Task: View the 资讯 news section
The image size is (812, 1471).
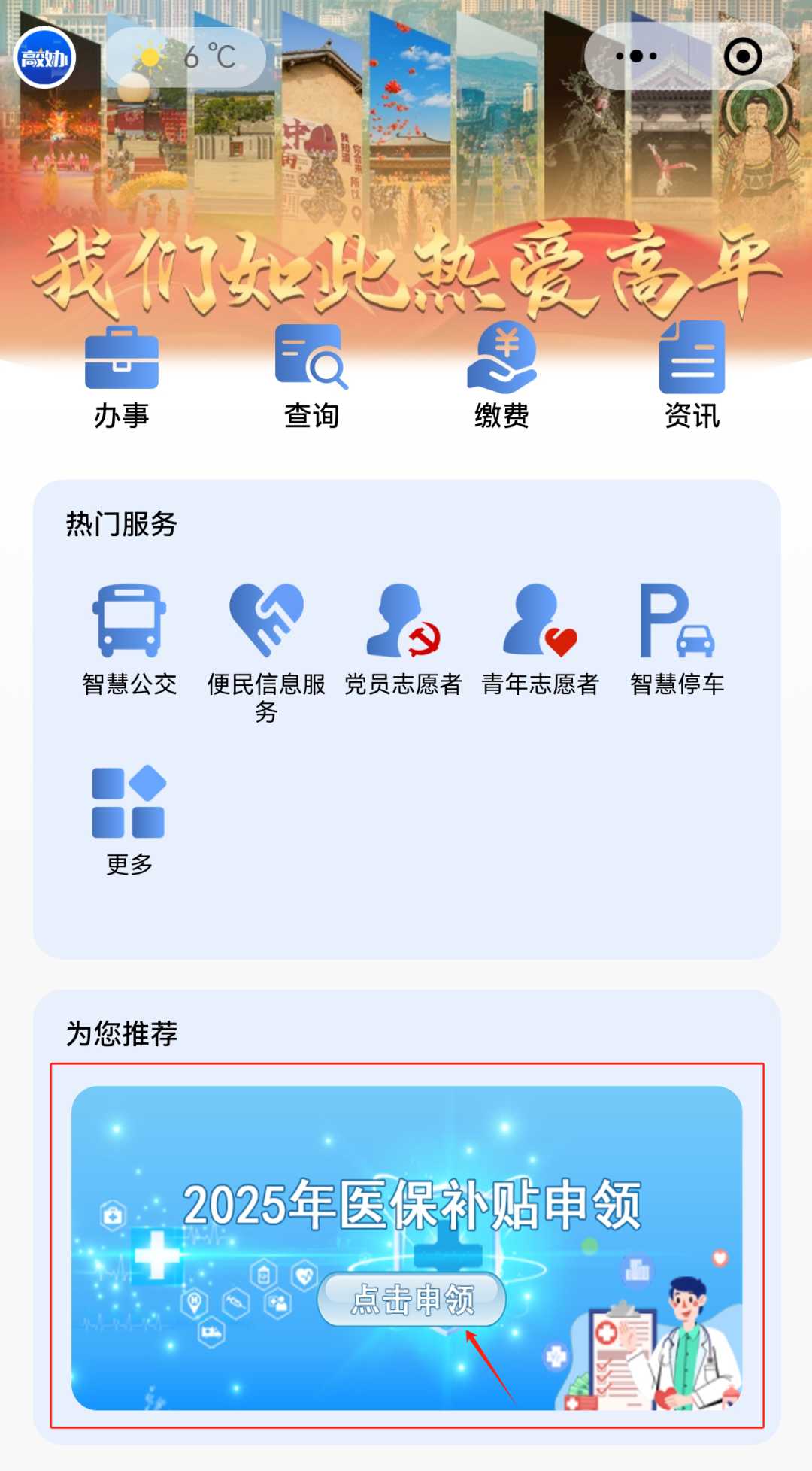Action: 692,376
